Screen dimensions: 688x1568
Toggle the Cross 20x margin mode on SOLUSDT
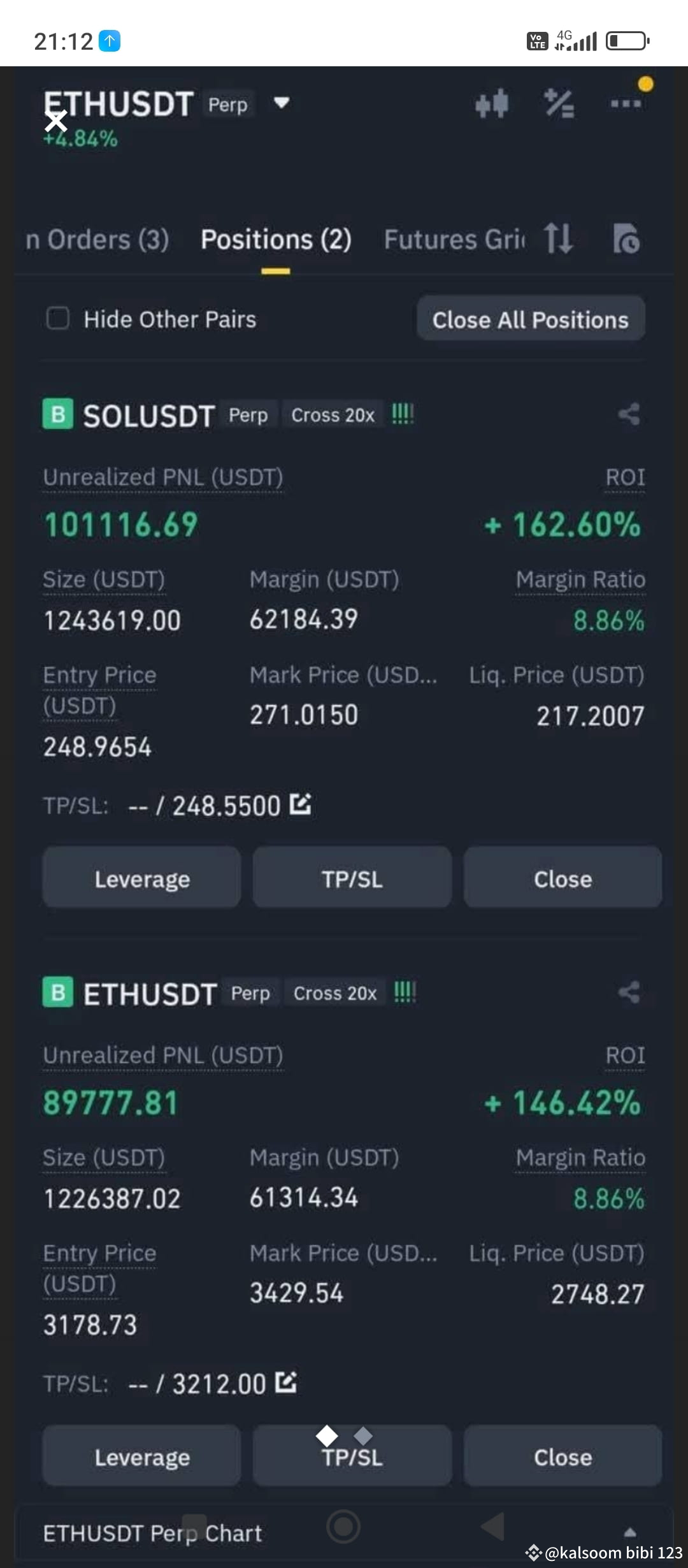pyautogui.click(x=333, y=414)
